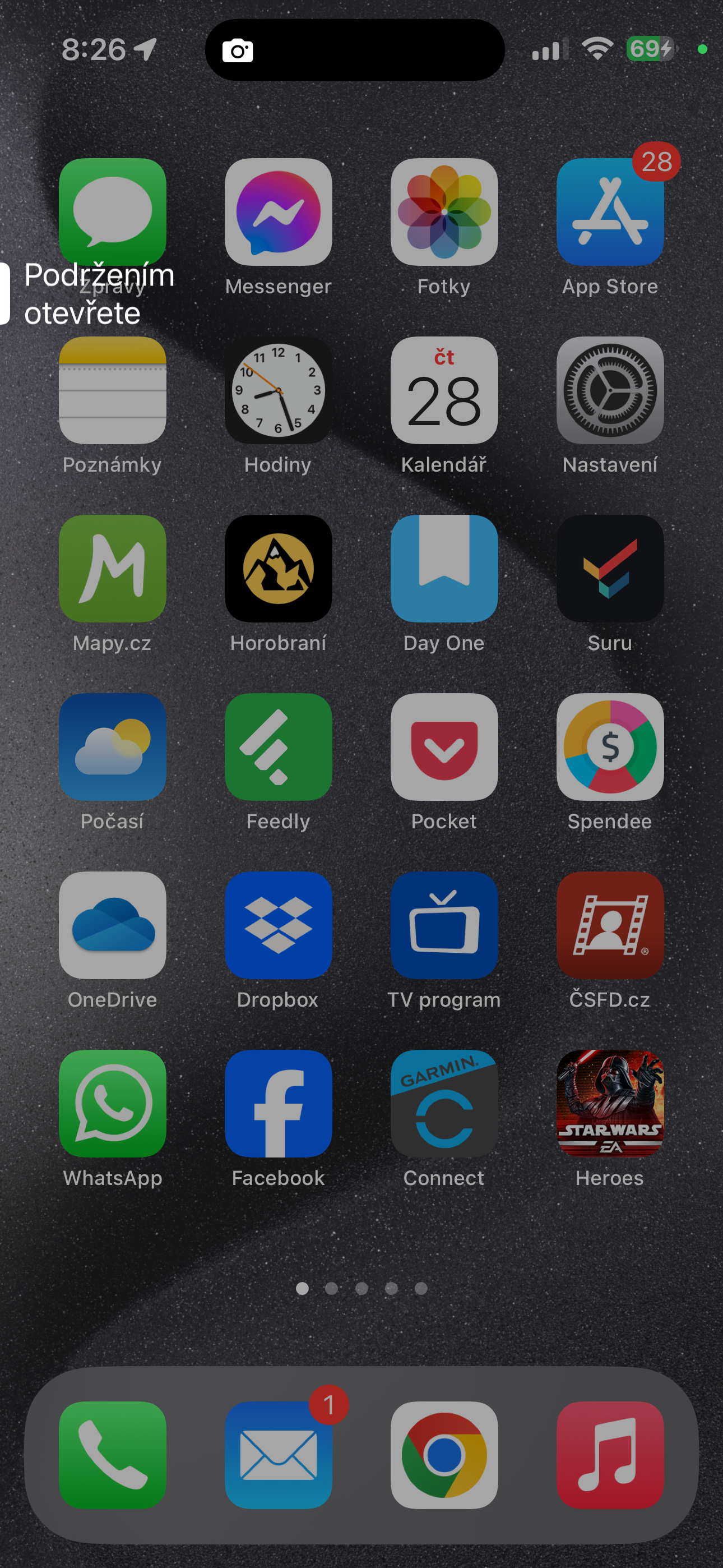Open Feedly reader
Screen dimensions: 723x1568
[x=278, y=747]
